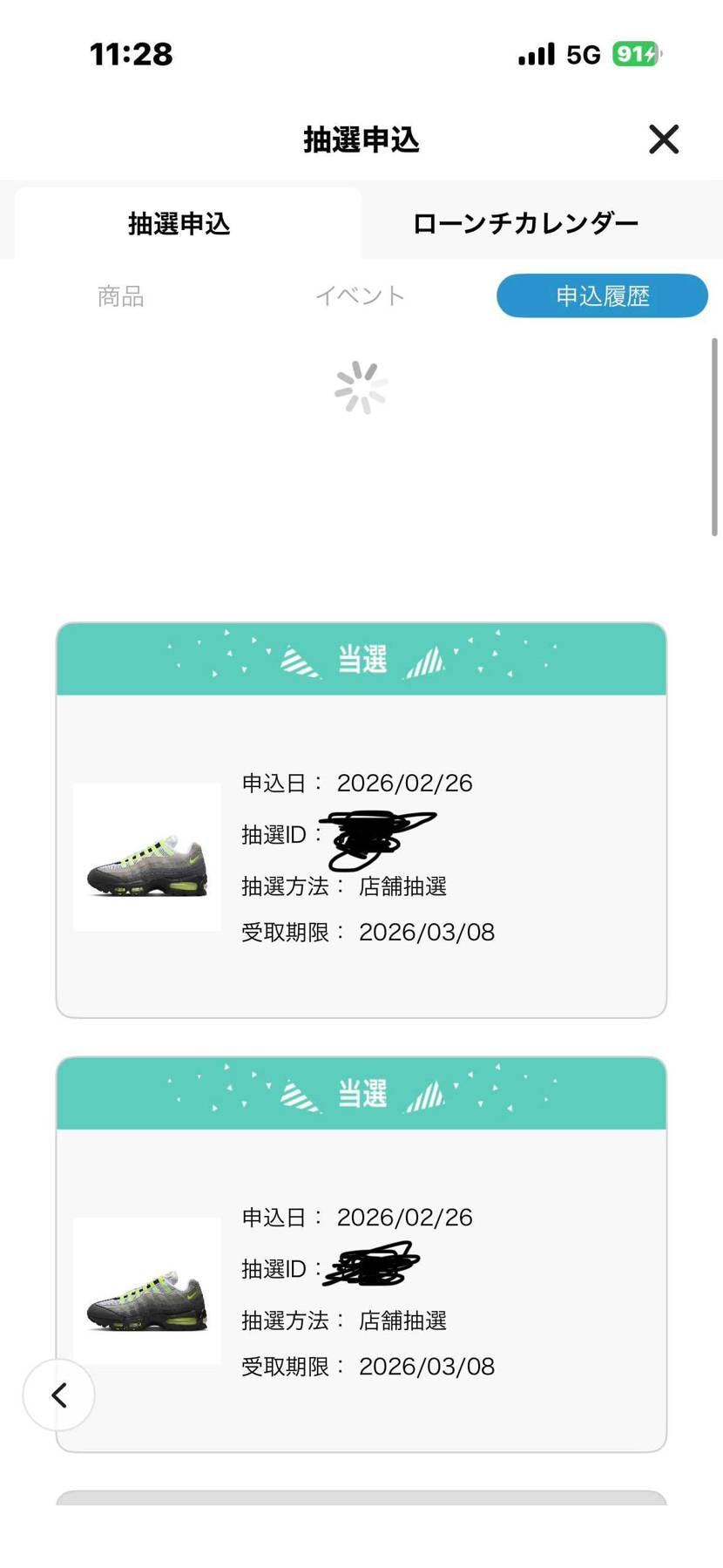Viewport: 723px width, 1568px height.
Task: Select the 申込履歴 filter button
Action: click(602, 295)
